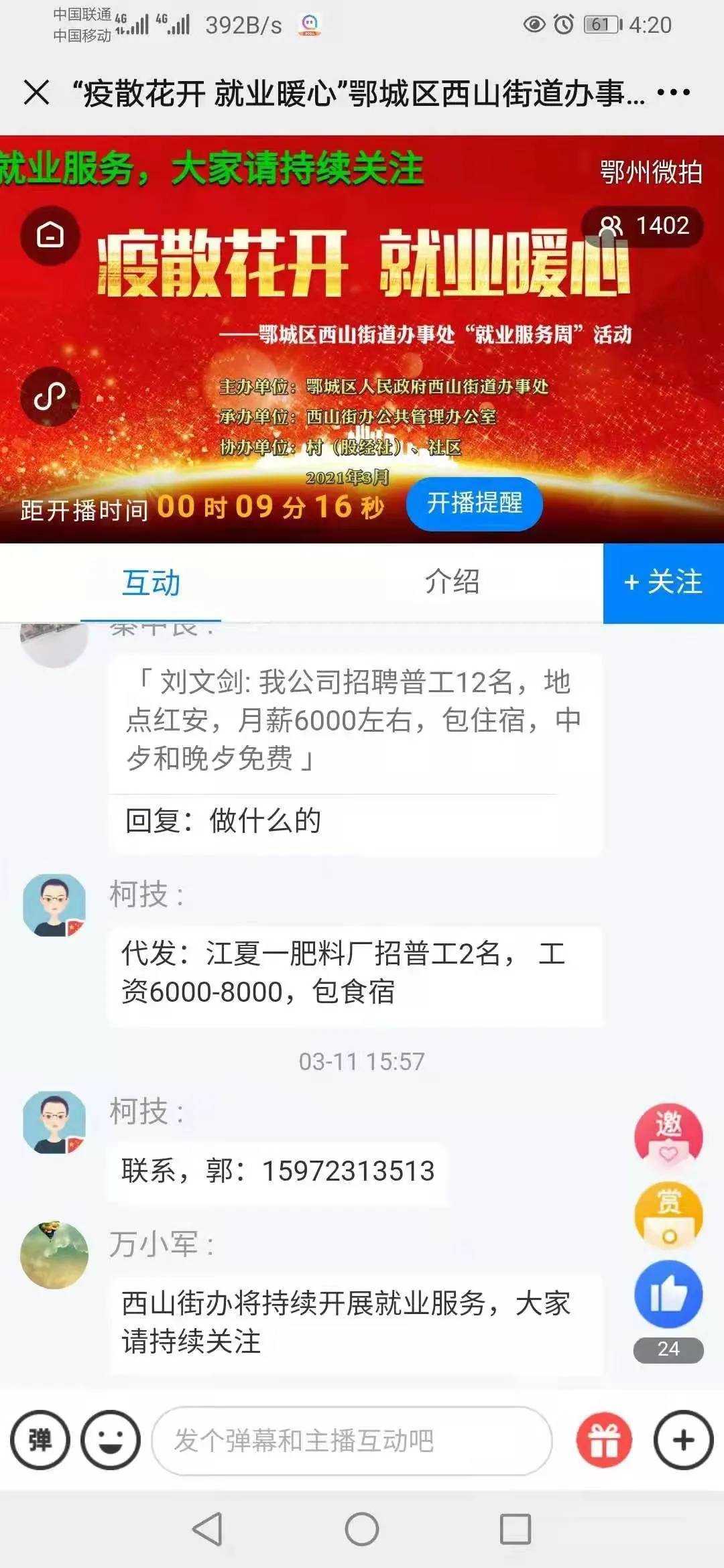
Task: Close the live stream page
Action: point(36,92)
